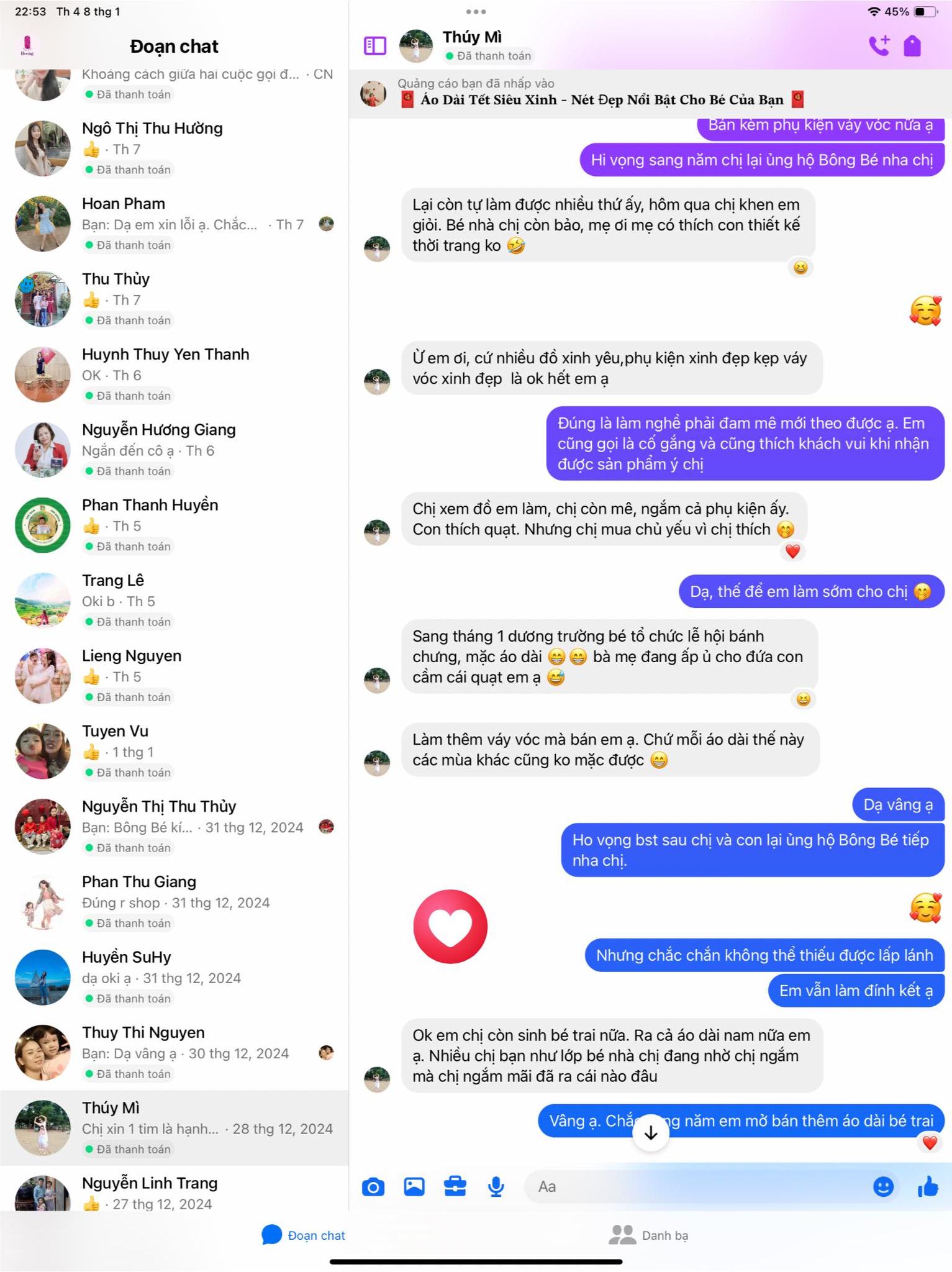Open the chat with Tuyen Vu
Screen dimensions: 952x1272
coord(174,752)
